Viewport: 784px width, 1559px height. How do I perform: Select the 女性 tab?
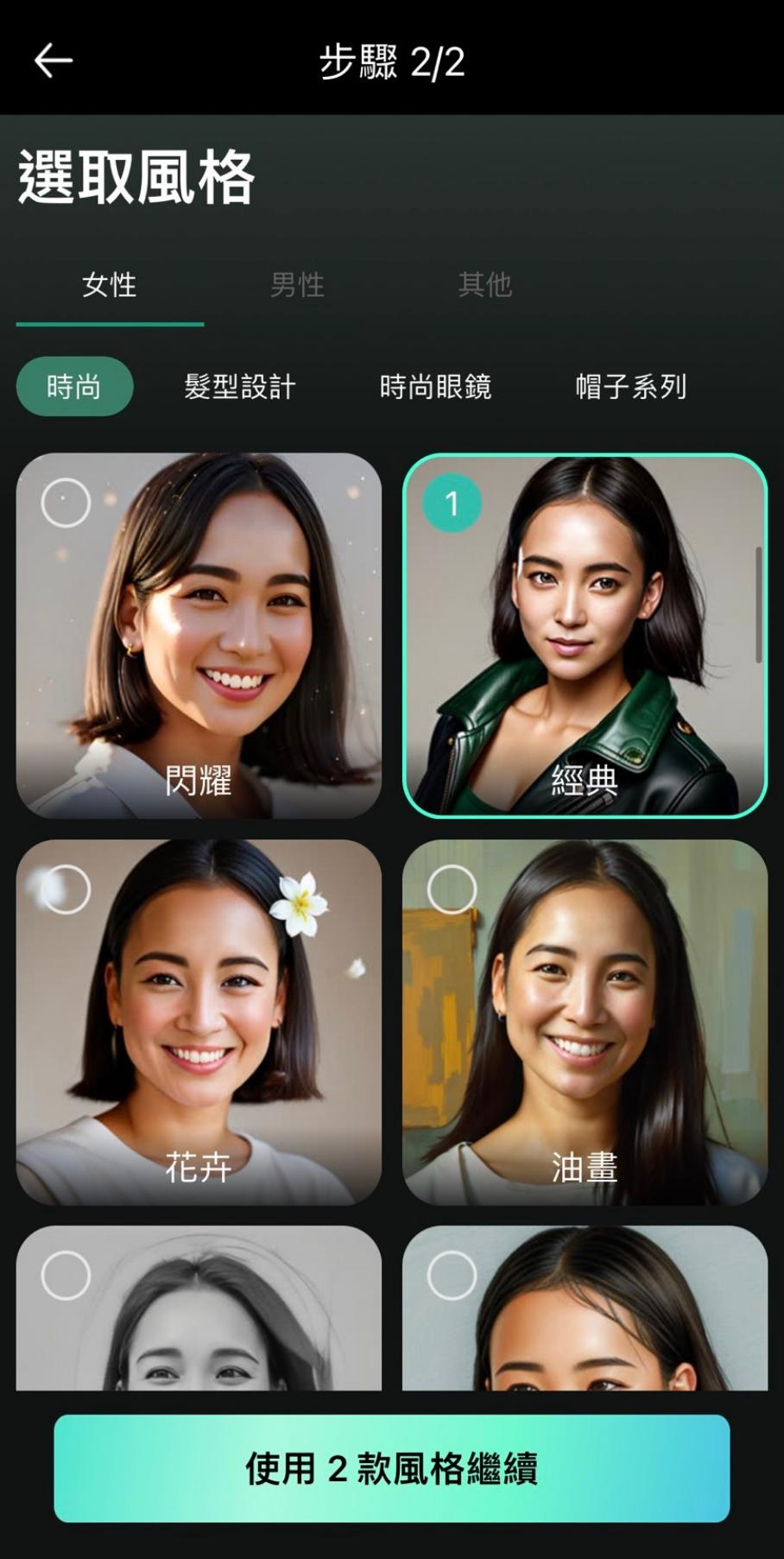click(x=110, y=285)
